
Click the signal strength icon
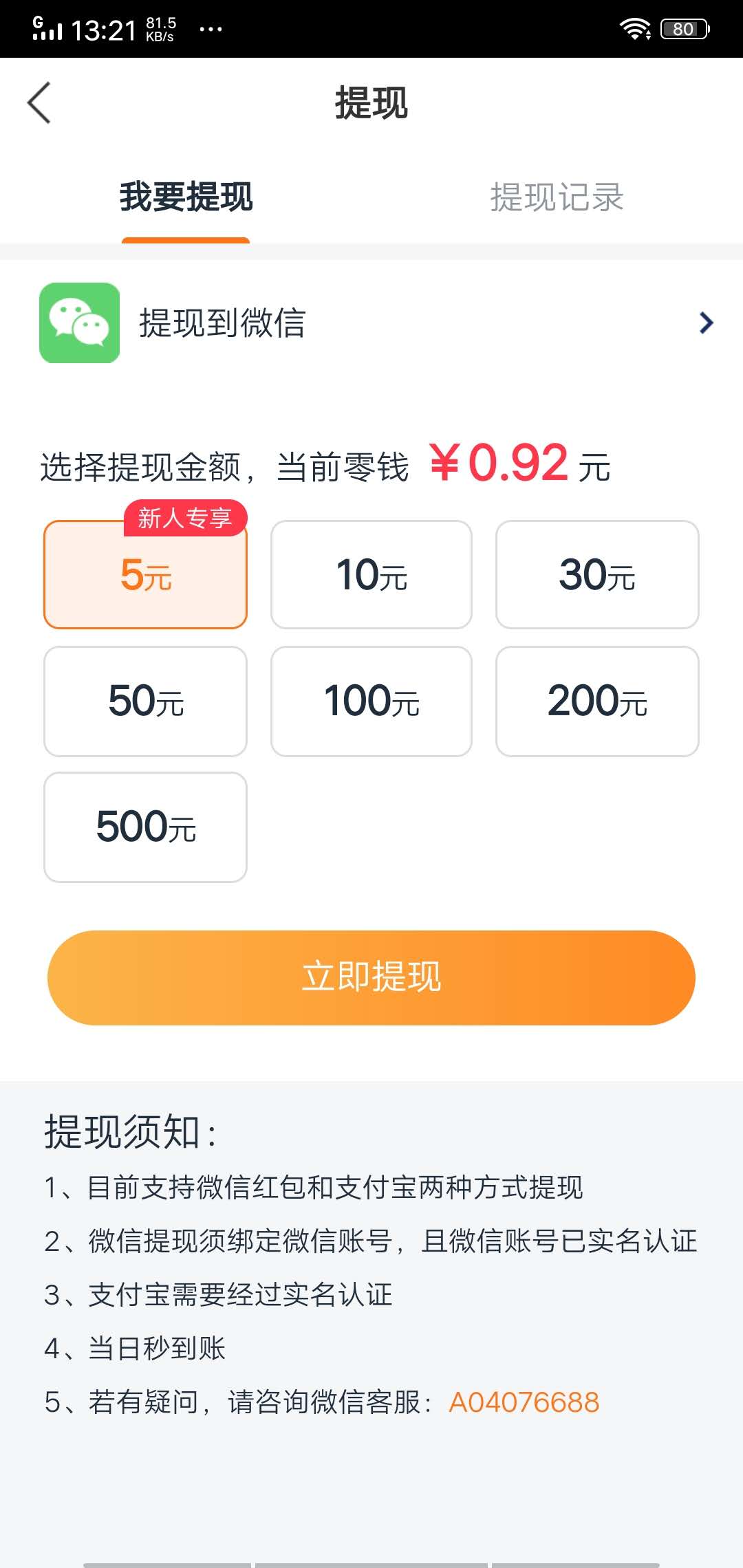point(47,30)
